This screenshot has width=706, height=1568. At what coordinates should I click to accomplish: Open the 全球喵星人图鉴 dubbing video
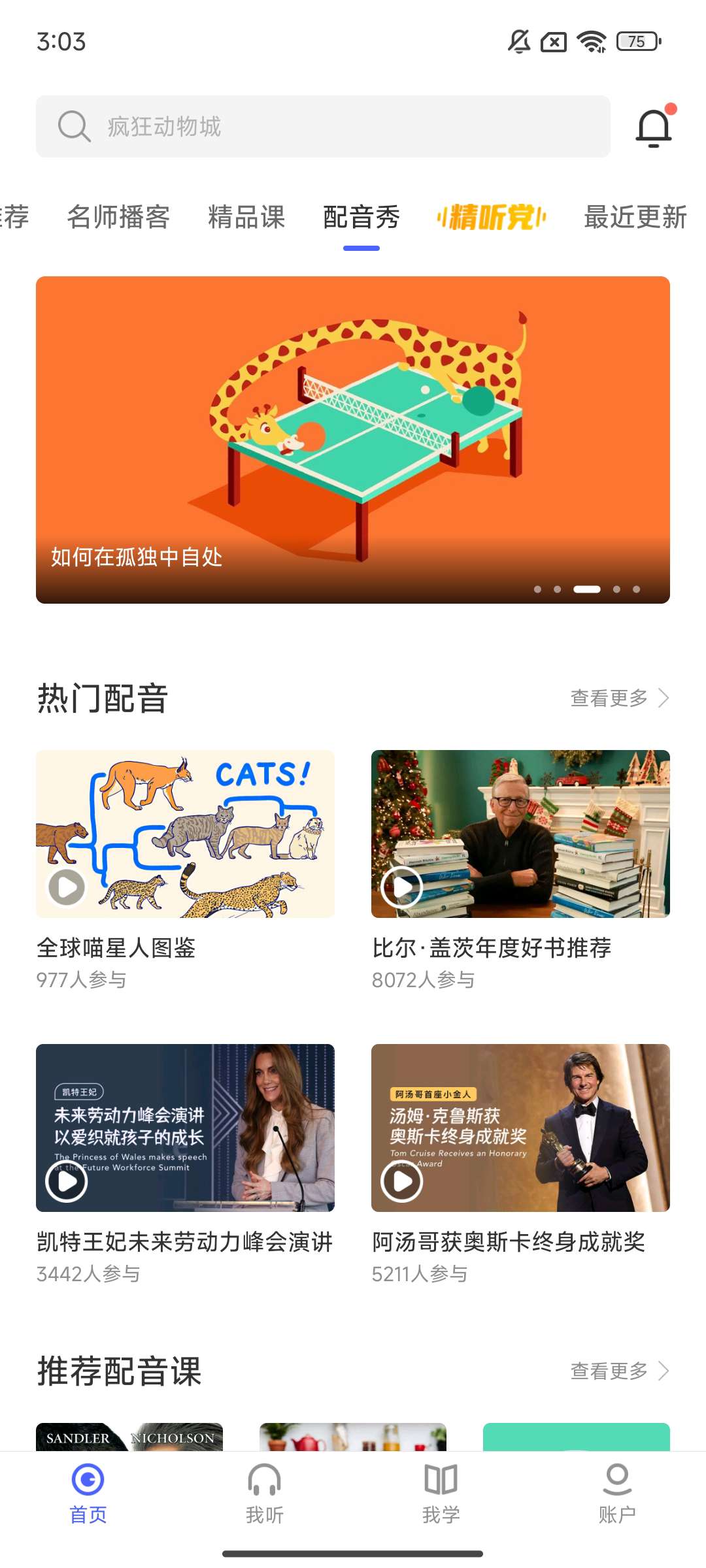pos(185,834)
